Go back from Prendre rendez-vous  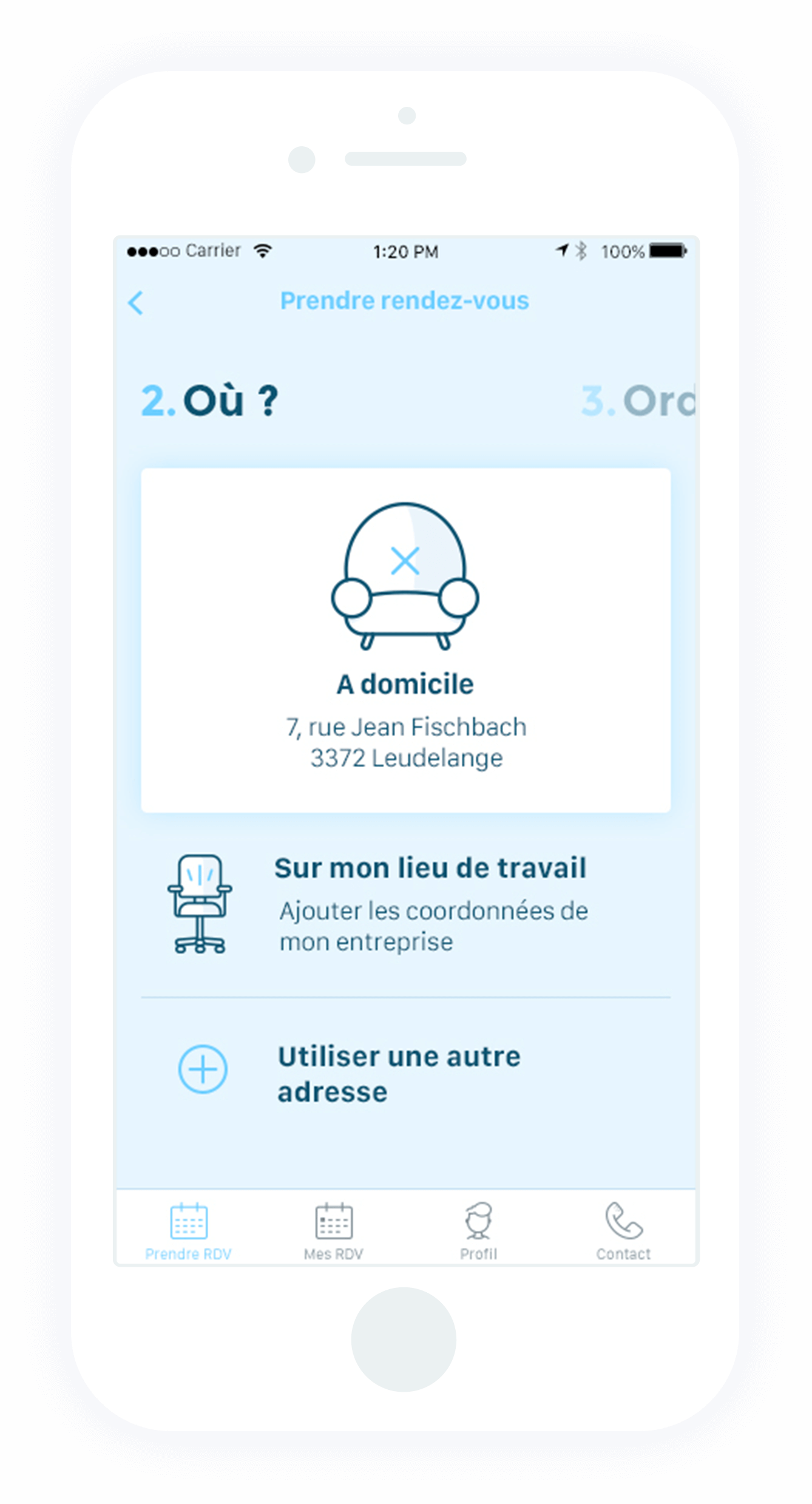[136, 303]
